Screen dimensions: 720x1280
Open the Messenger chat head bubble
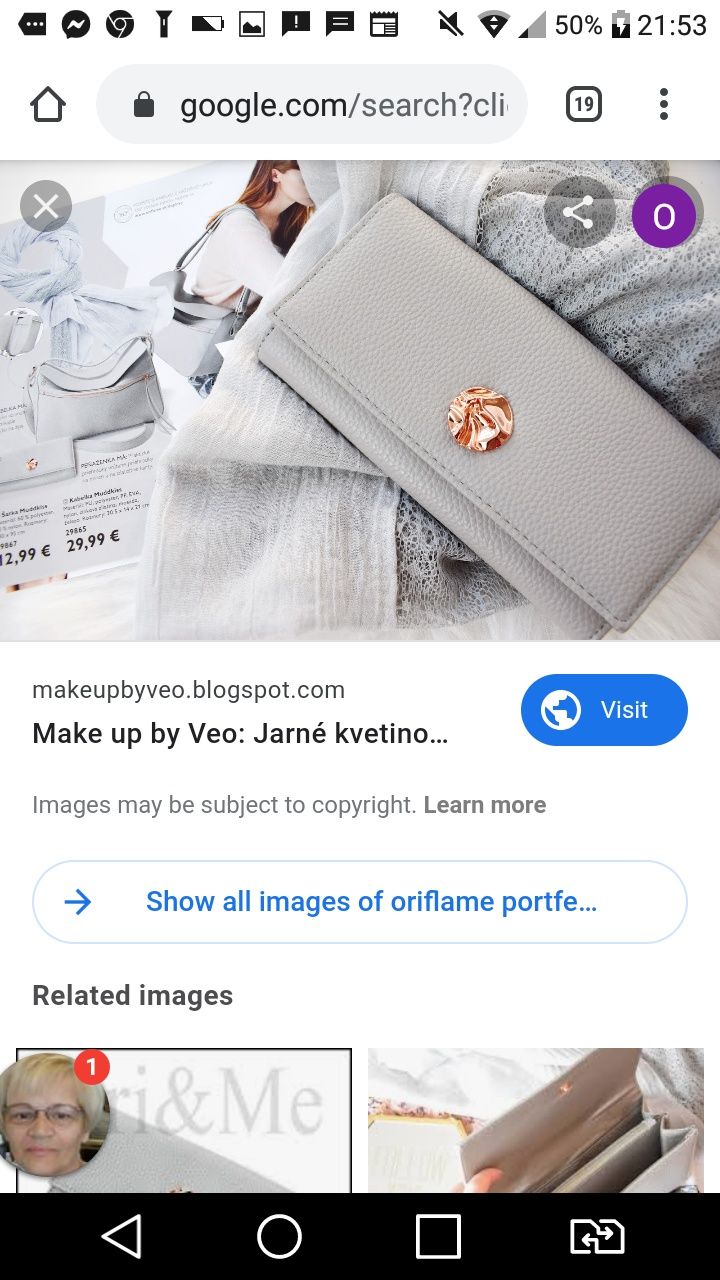point(54,1112)
